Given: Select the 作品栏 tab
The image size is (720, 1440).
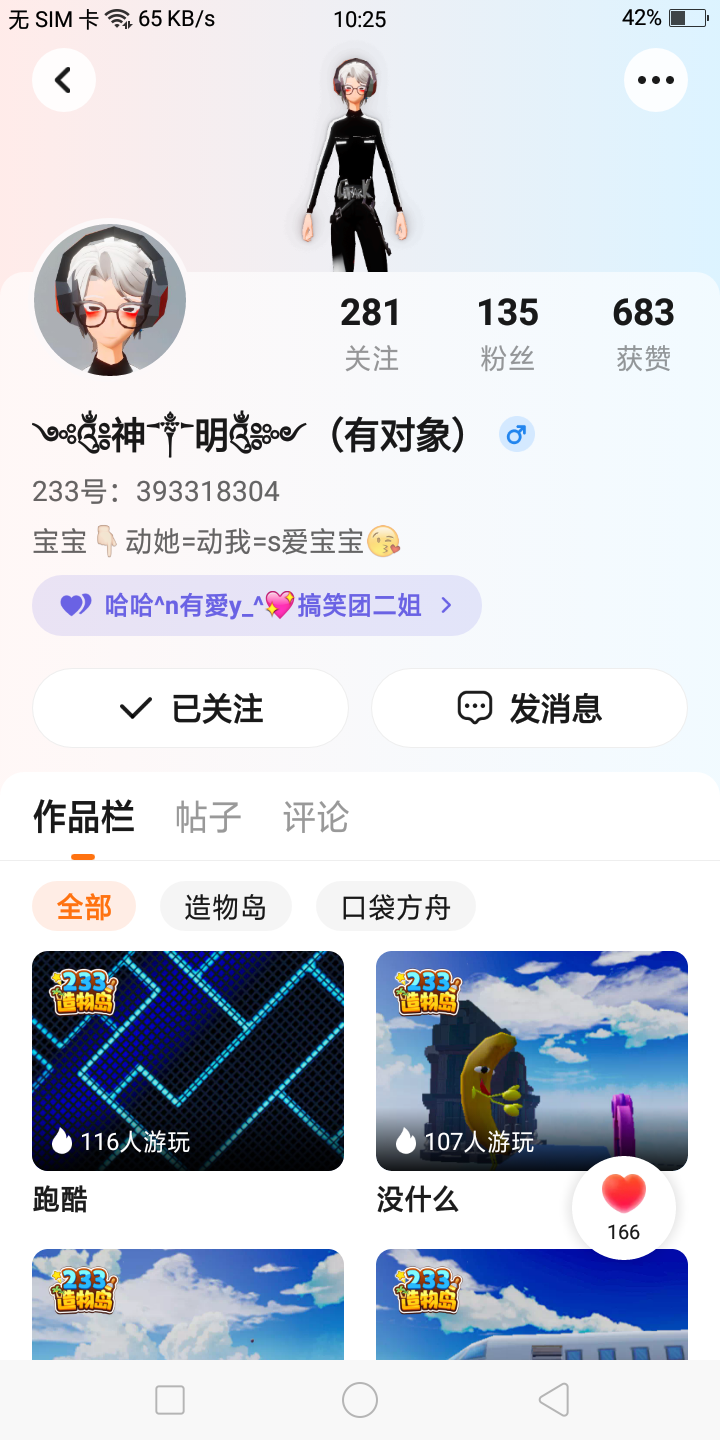Looking at the screenshot, I should [83, 817].
